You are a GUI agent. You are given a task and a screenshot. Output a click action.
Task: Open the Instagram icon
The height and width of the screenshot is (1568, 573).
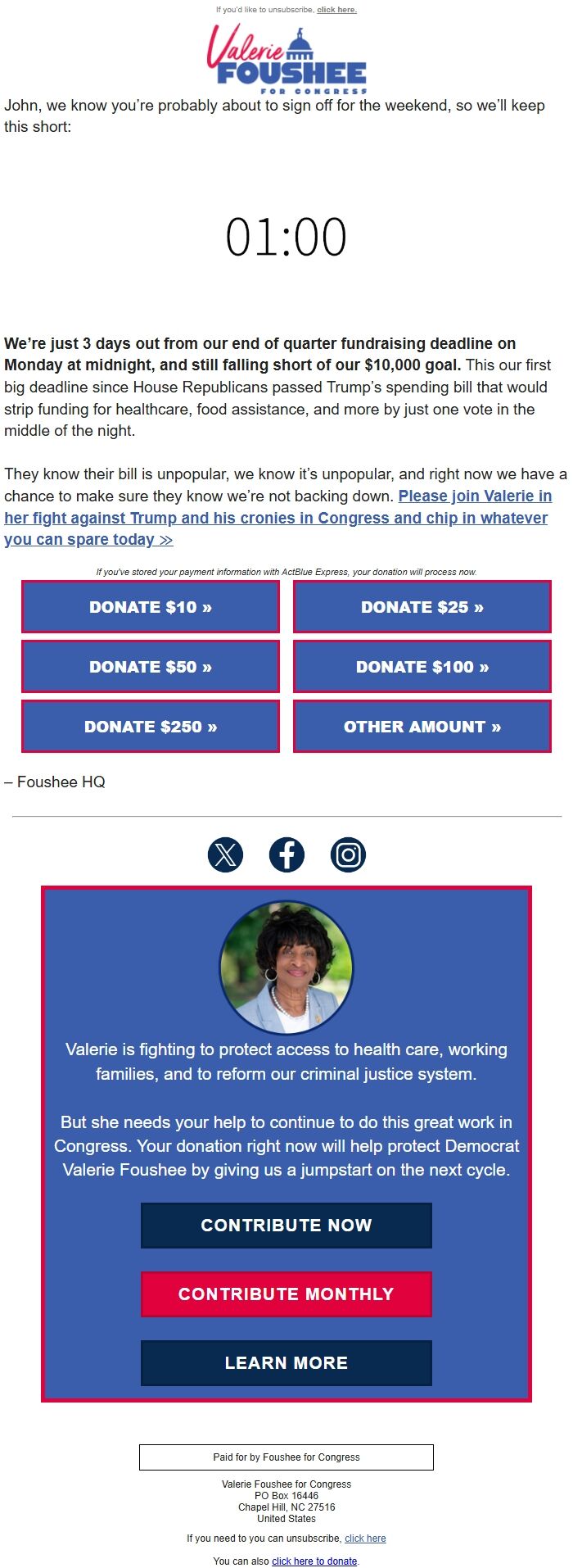click(348, 855)
